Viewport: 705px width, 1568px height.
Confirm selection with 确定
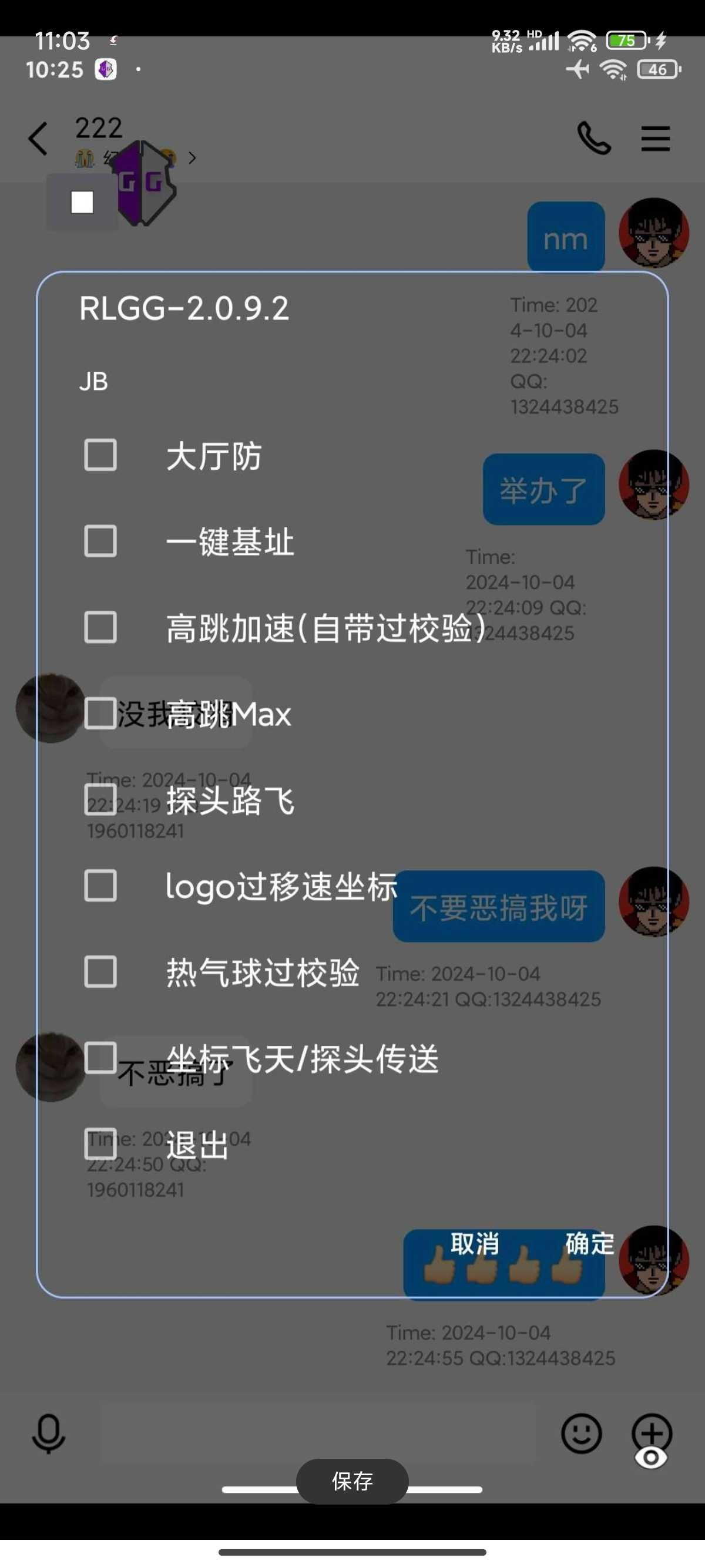coord(589,1244)
